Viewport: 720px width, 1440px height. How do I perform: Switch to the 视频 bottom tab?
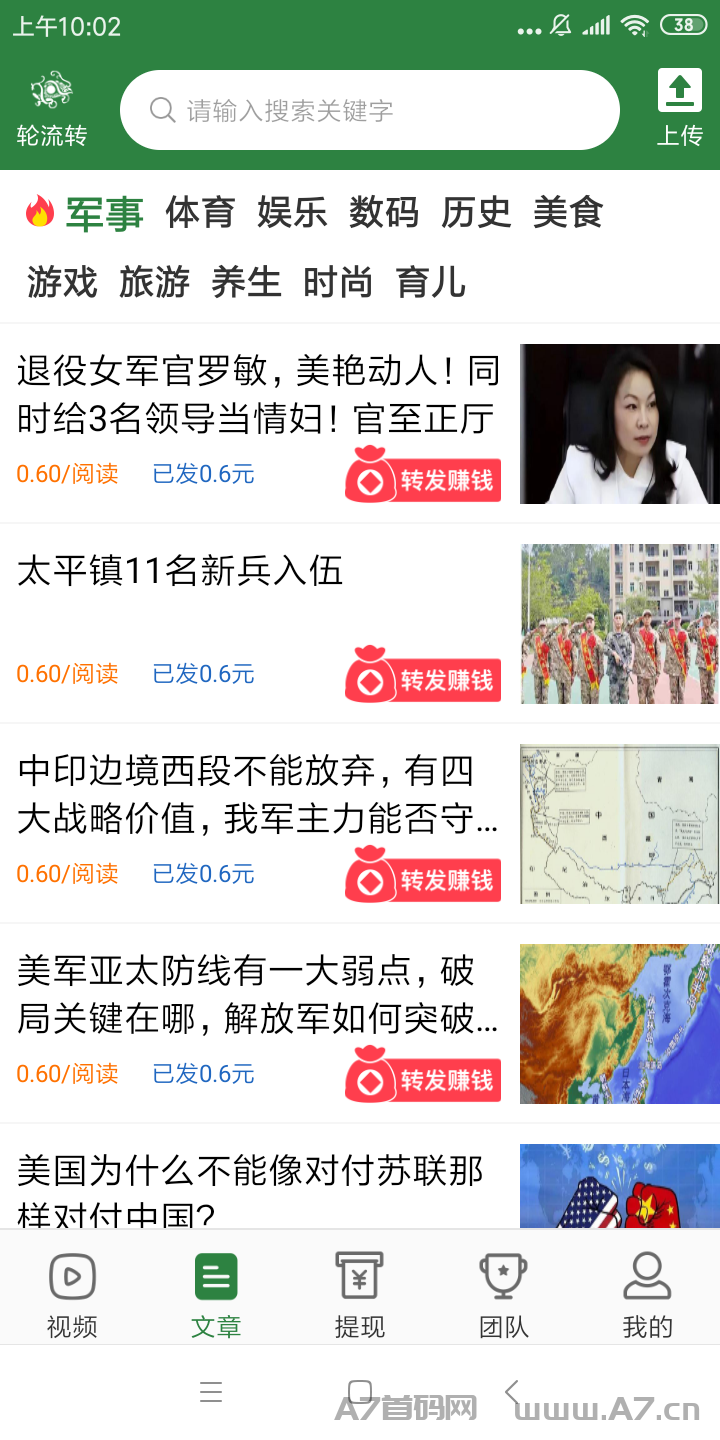pyautogui.click(x=72, y=1295)
